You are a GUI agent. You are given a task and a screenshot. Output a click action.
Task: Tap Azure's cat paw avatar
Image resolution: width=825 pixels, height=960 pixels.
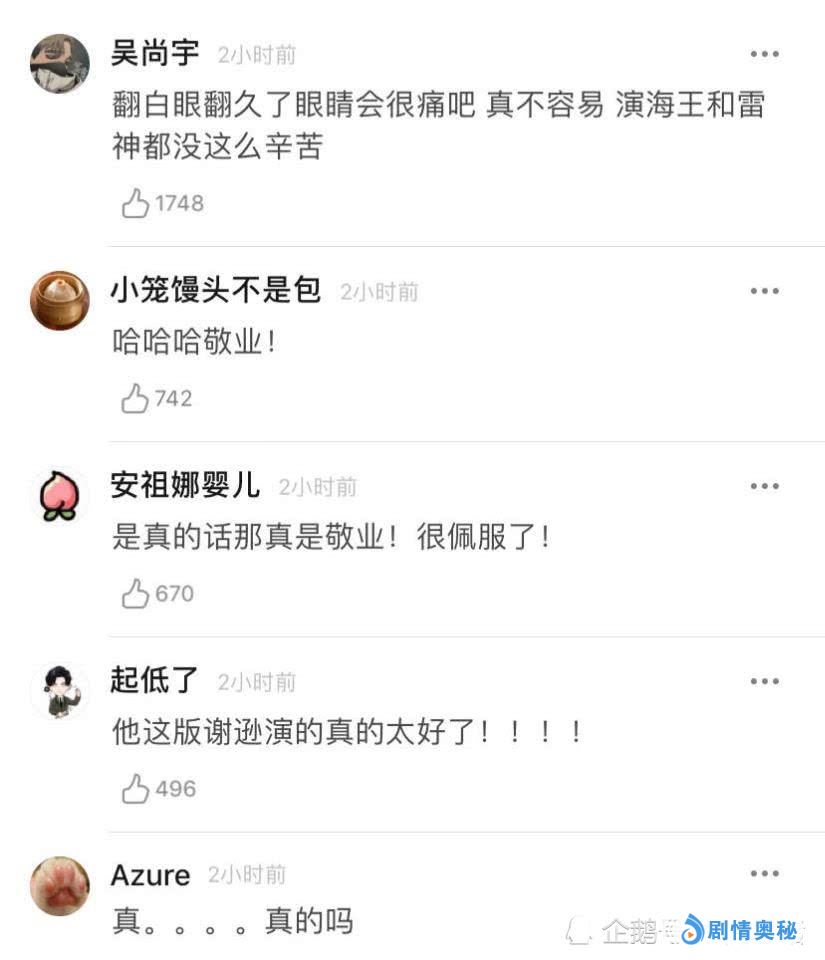[60, 885]
